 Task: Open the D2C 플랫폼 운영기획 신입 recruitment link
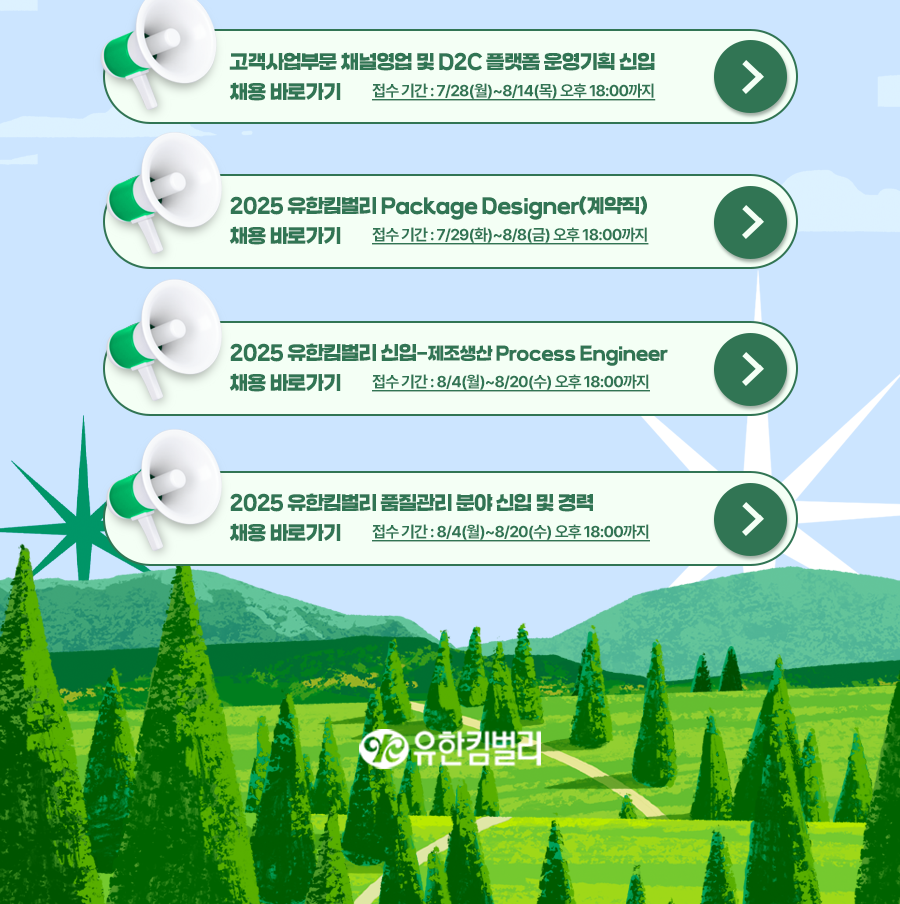(751, 77)
